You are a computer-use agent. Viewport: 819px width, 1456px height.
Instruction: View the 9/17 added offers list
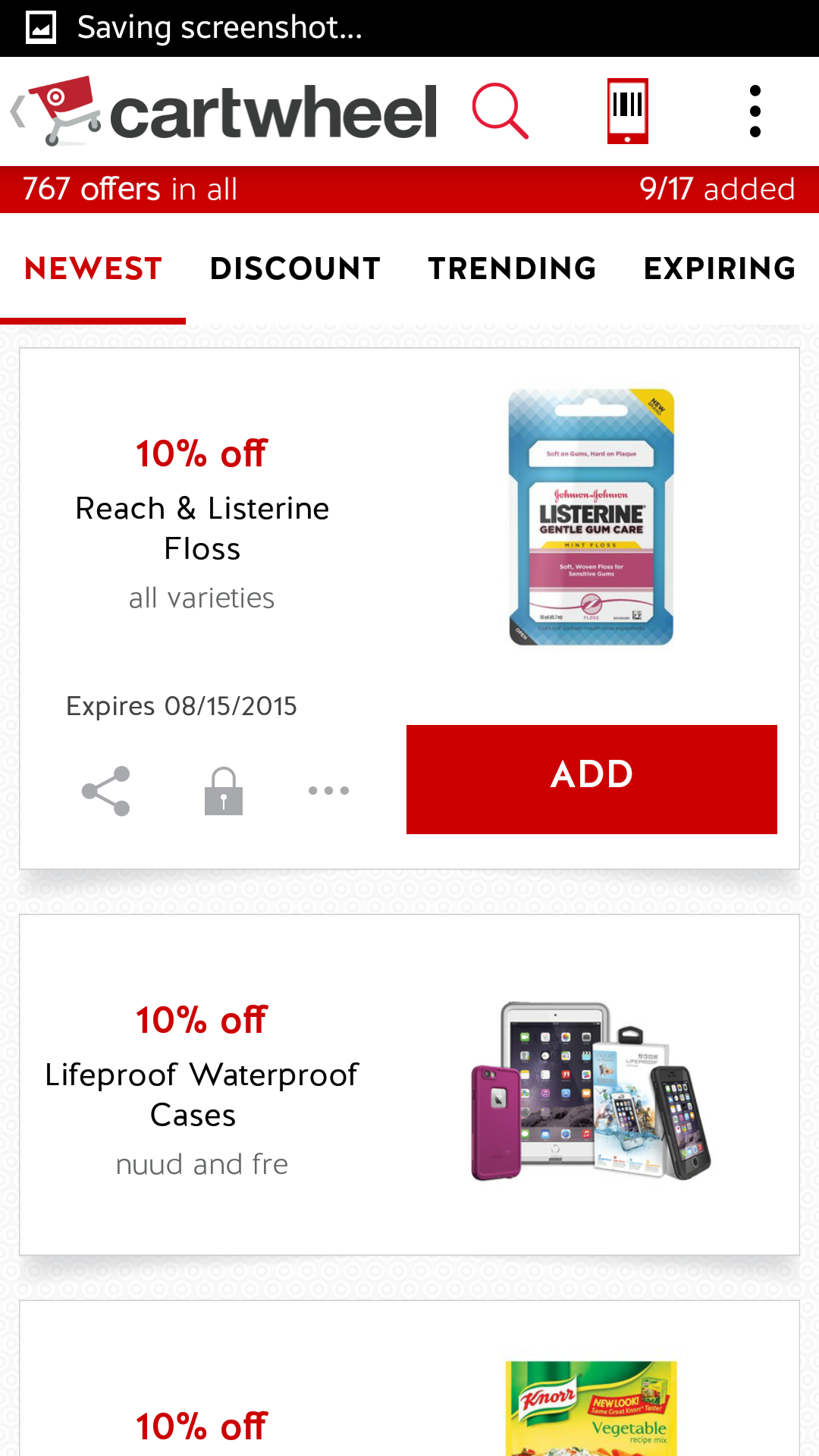717,190
